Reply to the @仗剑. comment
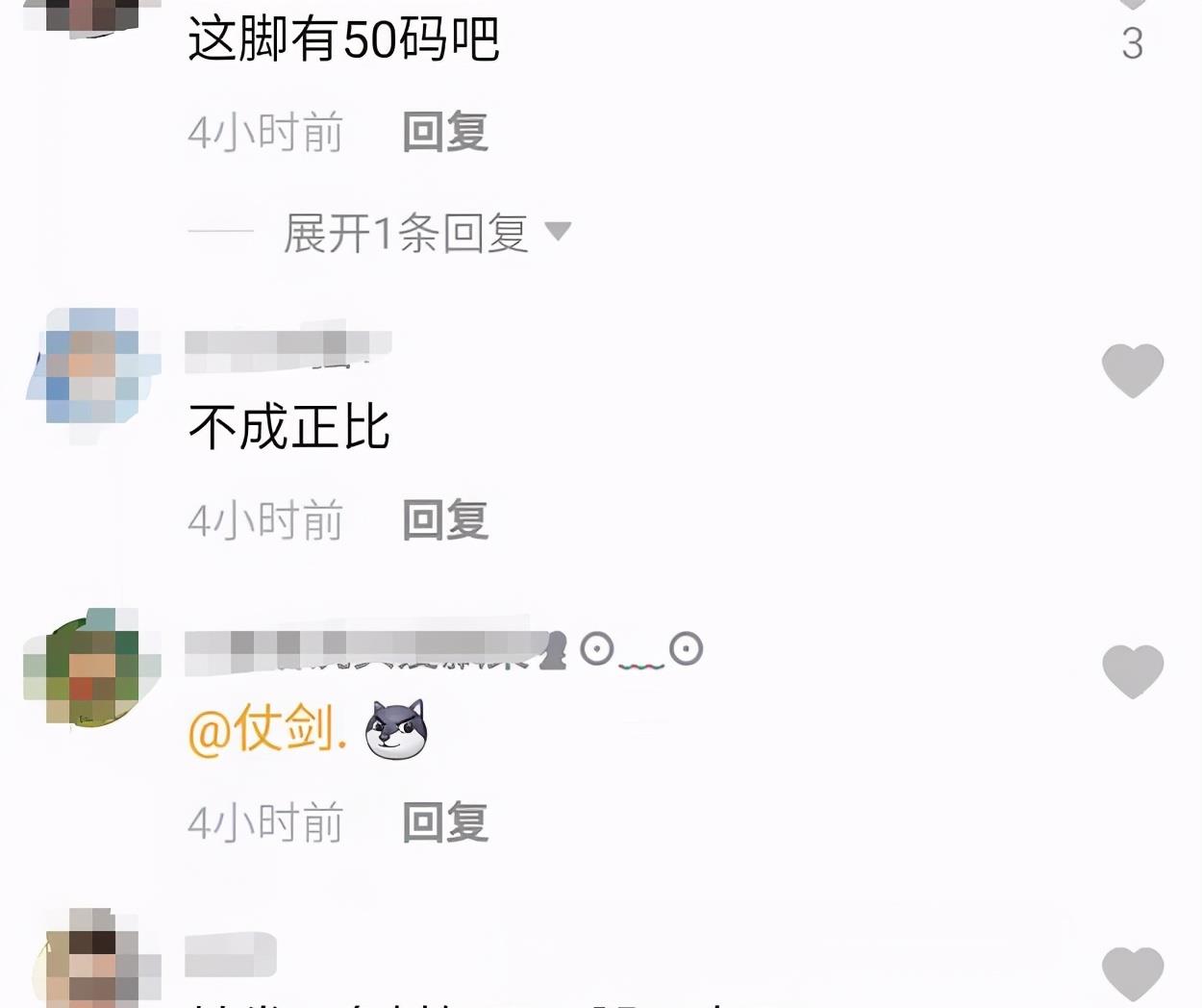The image size is (1202, 1008). [x=444, y=822]
